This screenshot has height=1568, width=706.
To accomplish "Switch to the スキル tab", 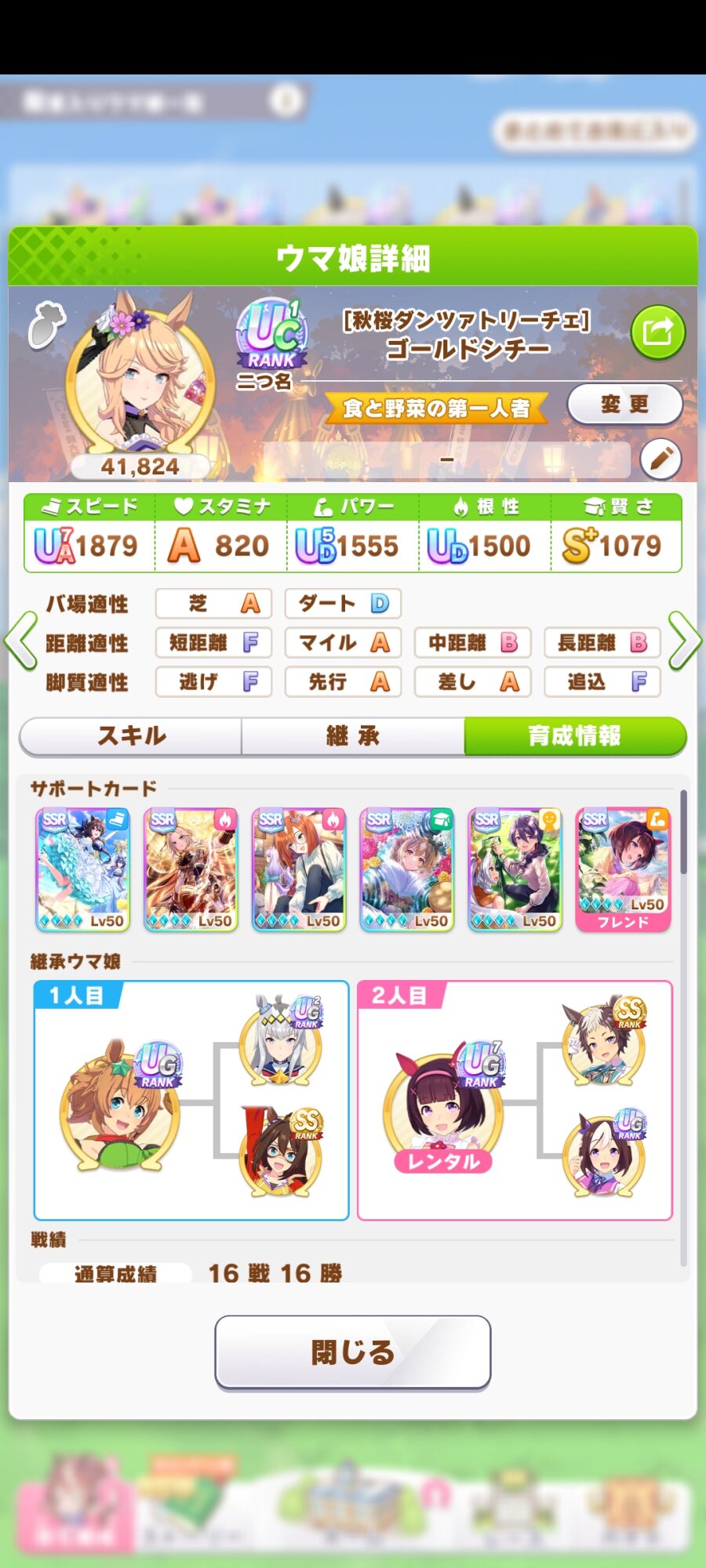I will [x=131, y=735].
